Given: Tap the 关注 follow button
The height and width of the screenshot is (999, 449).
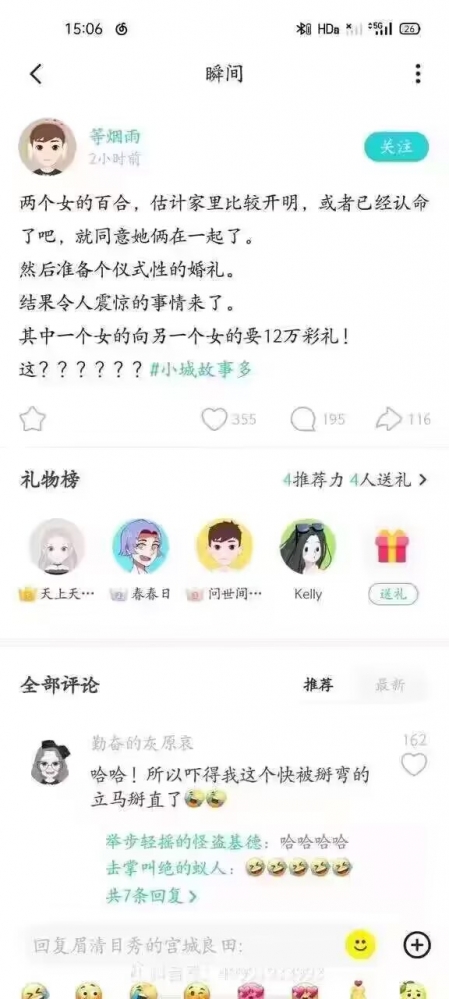Looking at the screenshot, I should (x=396, y=147).
